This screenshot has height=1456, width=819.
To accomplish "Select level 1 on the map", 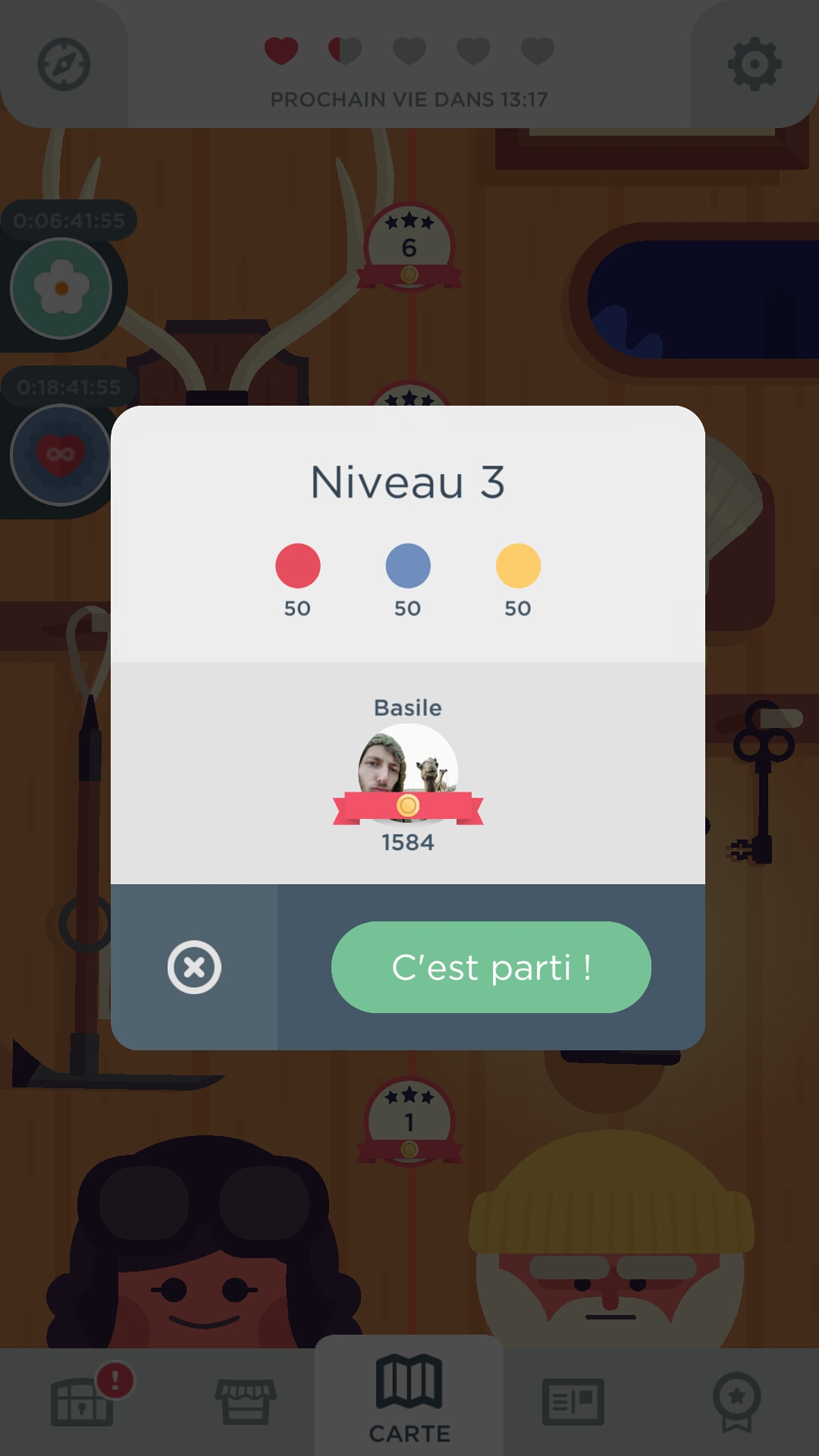I will pos(409,1122).
